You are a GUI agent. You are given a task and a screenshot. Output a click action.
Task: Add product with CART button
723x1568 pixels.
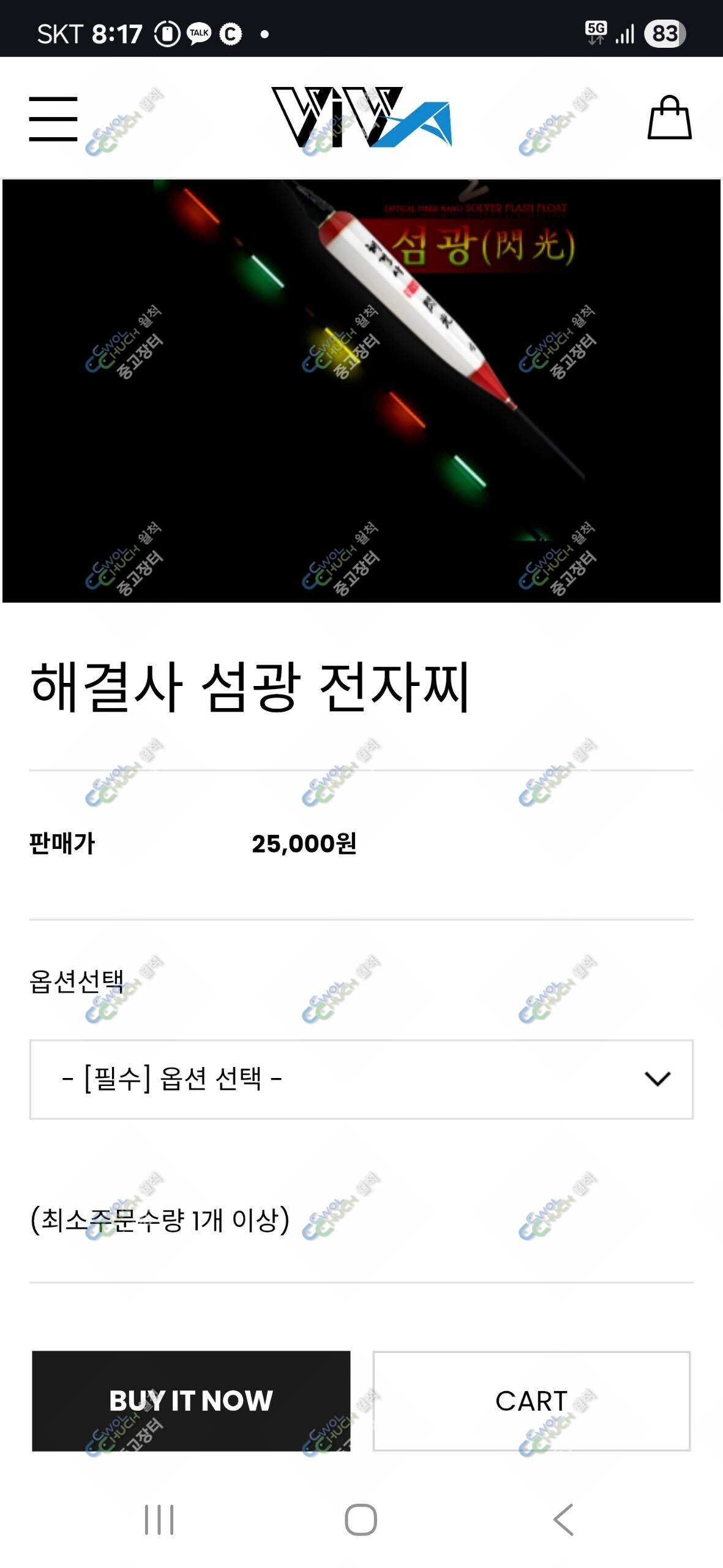(531, 1401)
